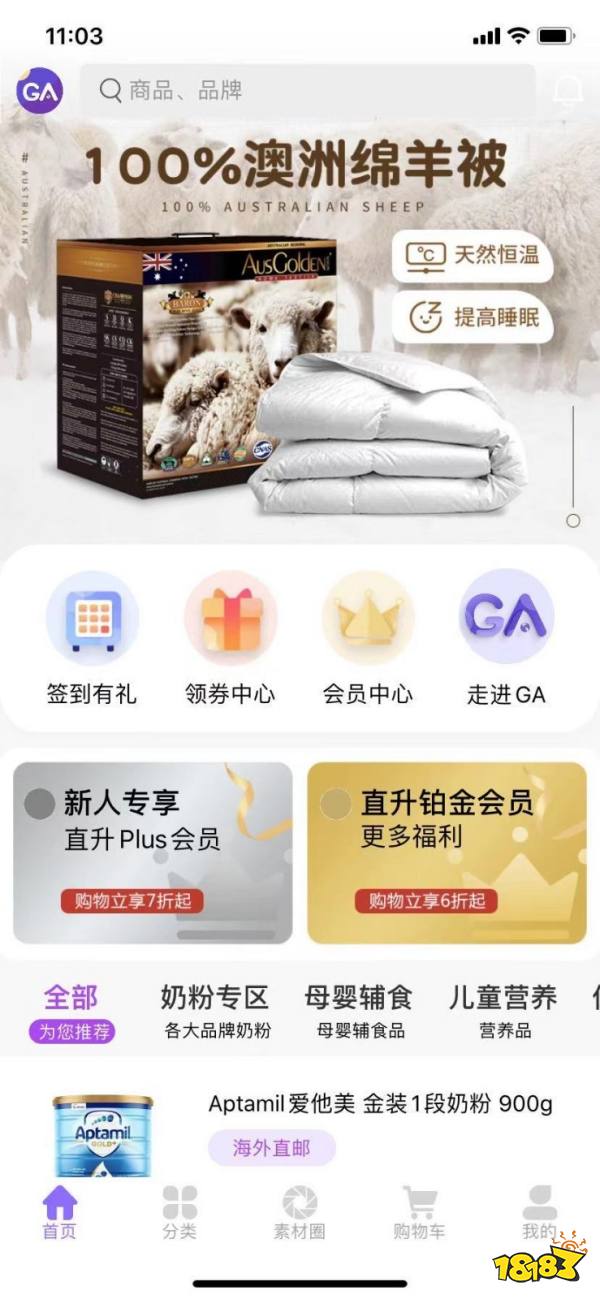Tap the GA logo avatar
This screenshot has height=1299, width=600.
40,92
